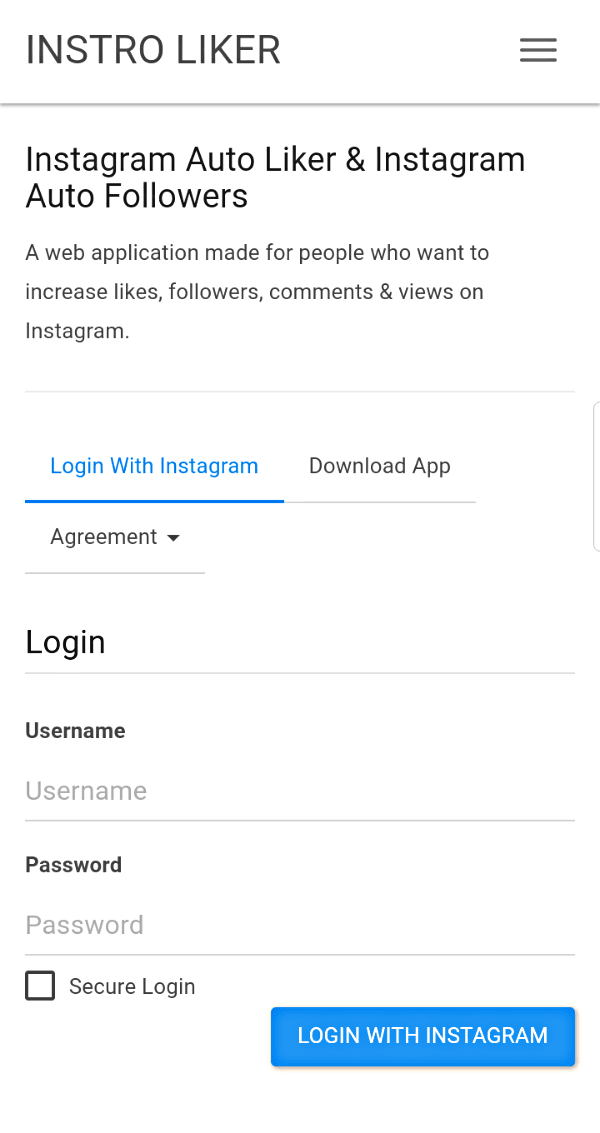Check the Secure Login box
Screen dimensions: 600x1133
[x=40, y=986]
